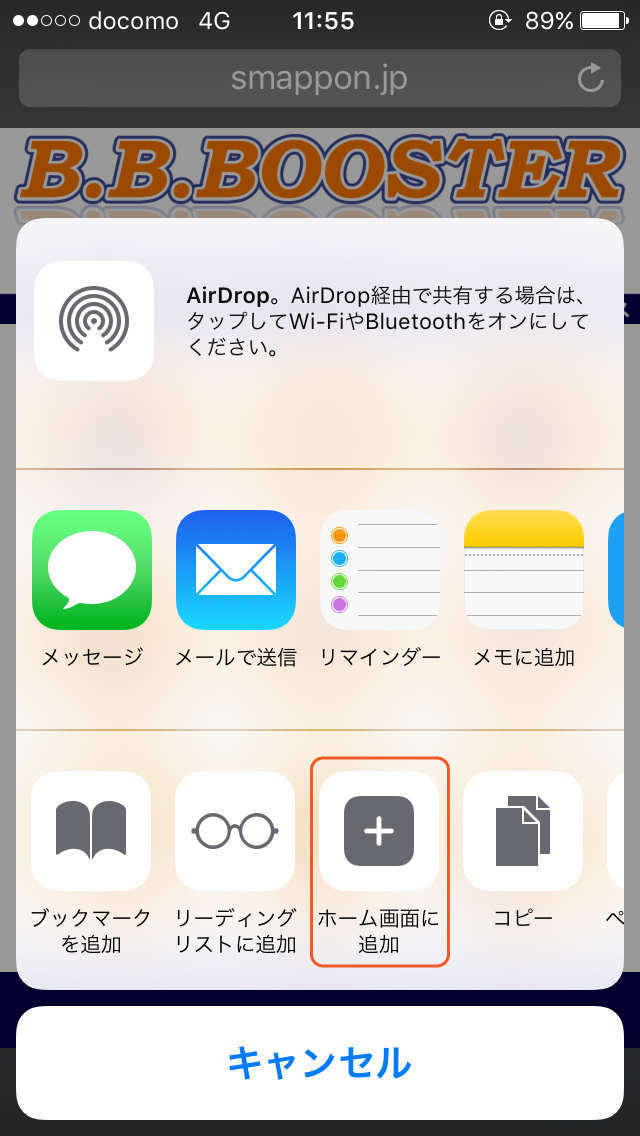
Task: Add page to リマインダー
Action: coord(380,569)
